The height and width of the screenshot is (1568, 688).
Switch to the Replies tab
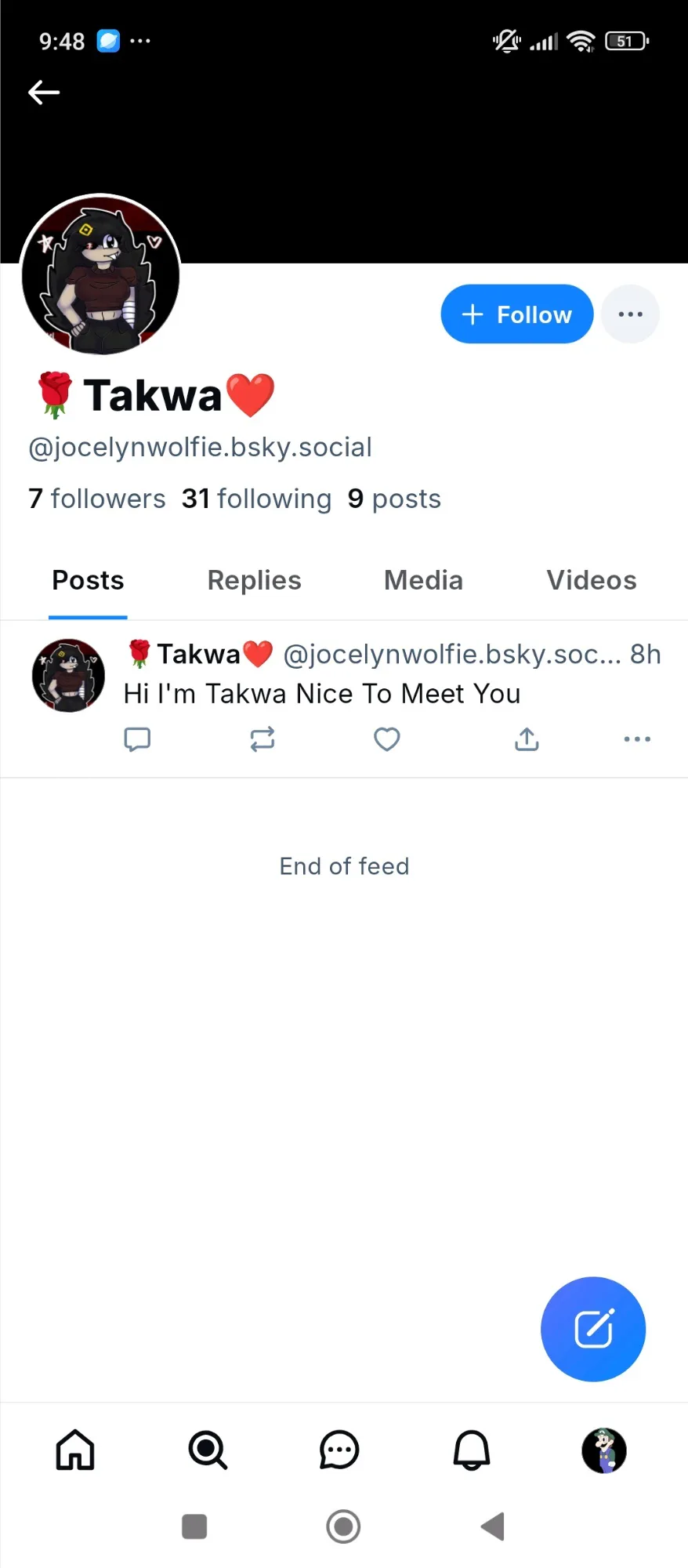254,580
